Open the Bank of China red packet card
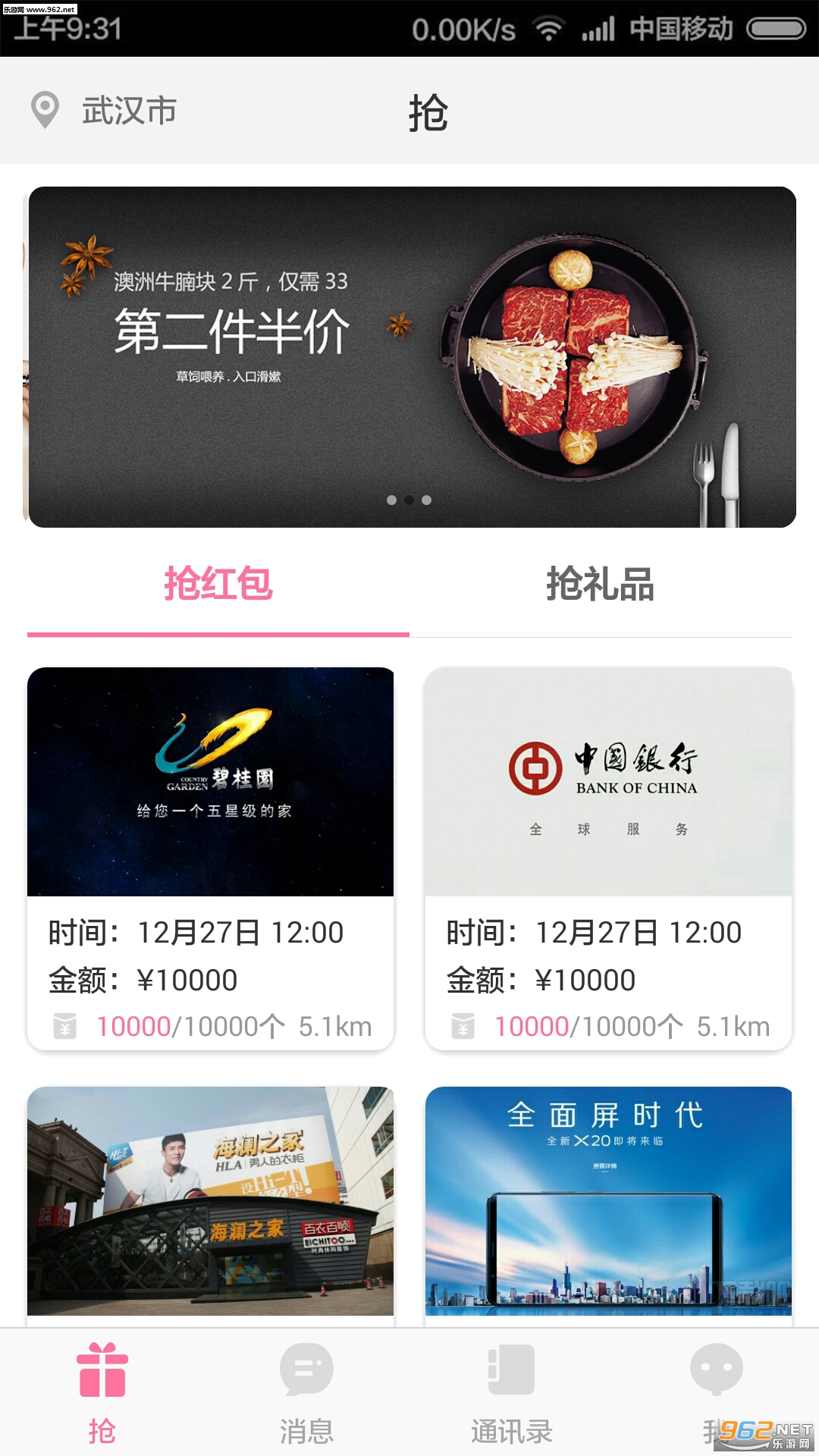 pyautogui.click(x=608, y=857)
